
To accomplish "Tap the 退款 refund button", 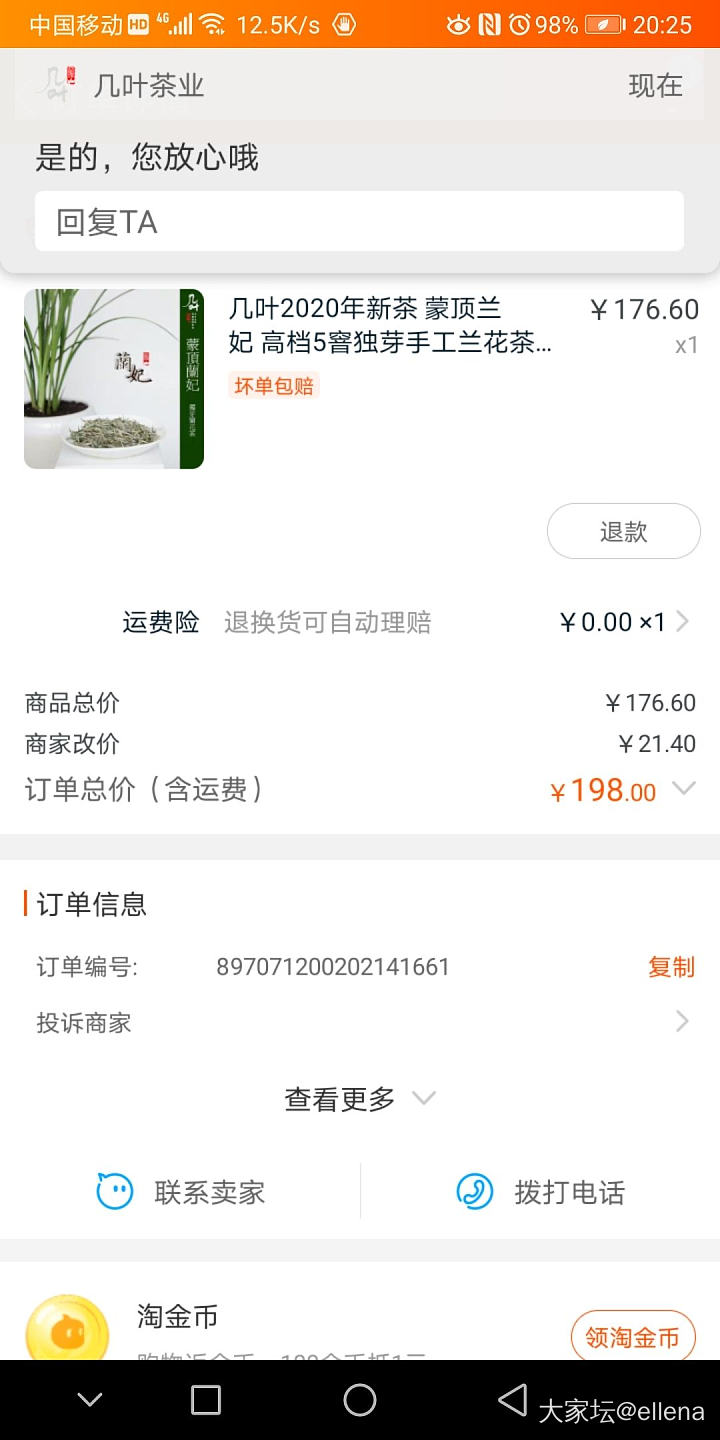I will coord(623,531).
